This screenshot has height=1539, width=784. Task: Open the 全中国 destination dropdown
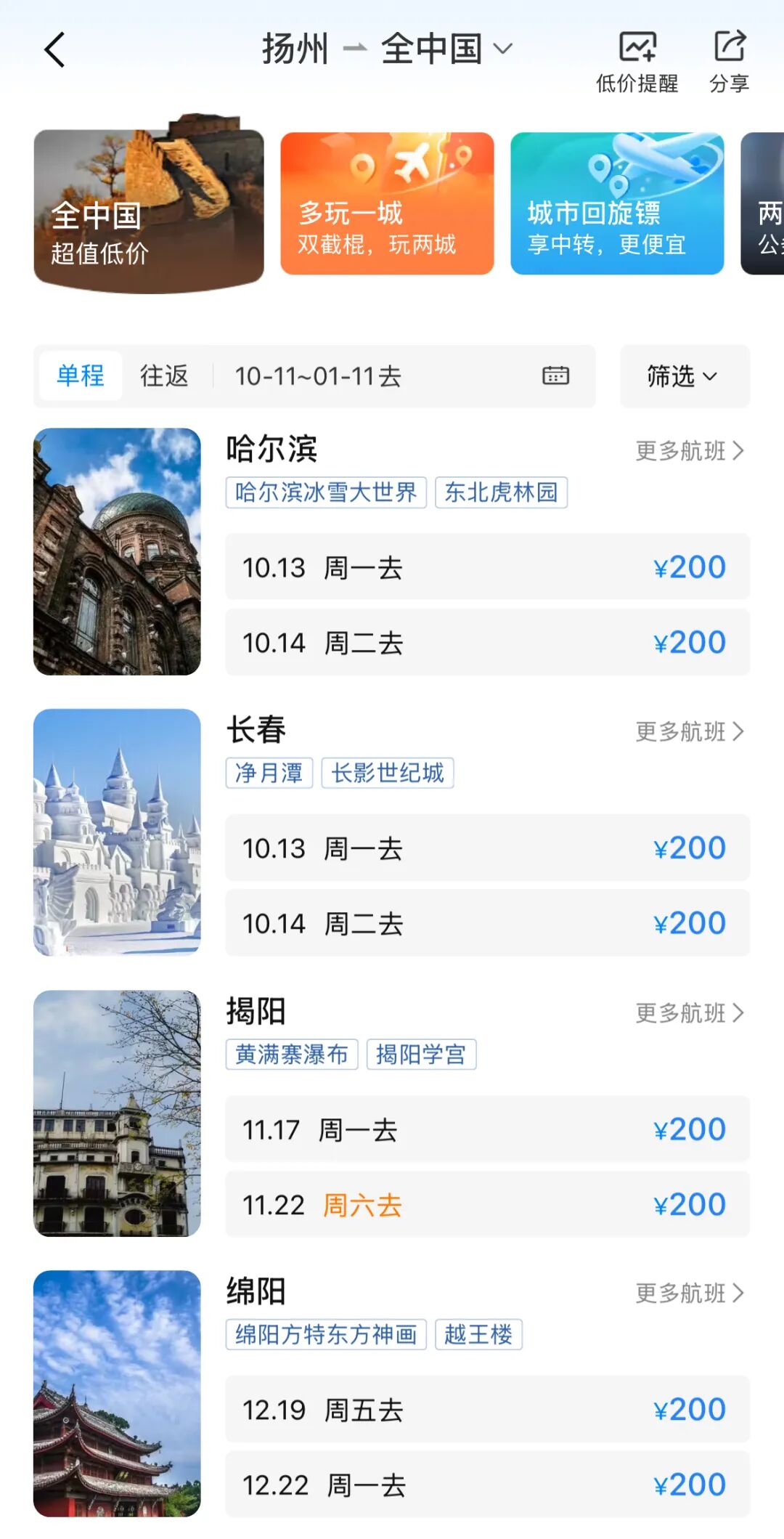(446, 49)
